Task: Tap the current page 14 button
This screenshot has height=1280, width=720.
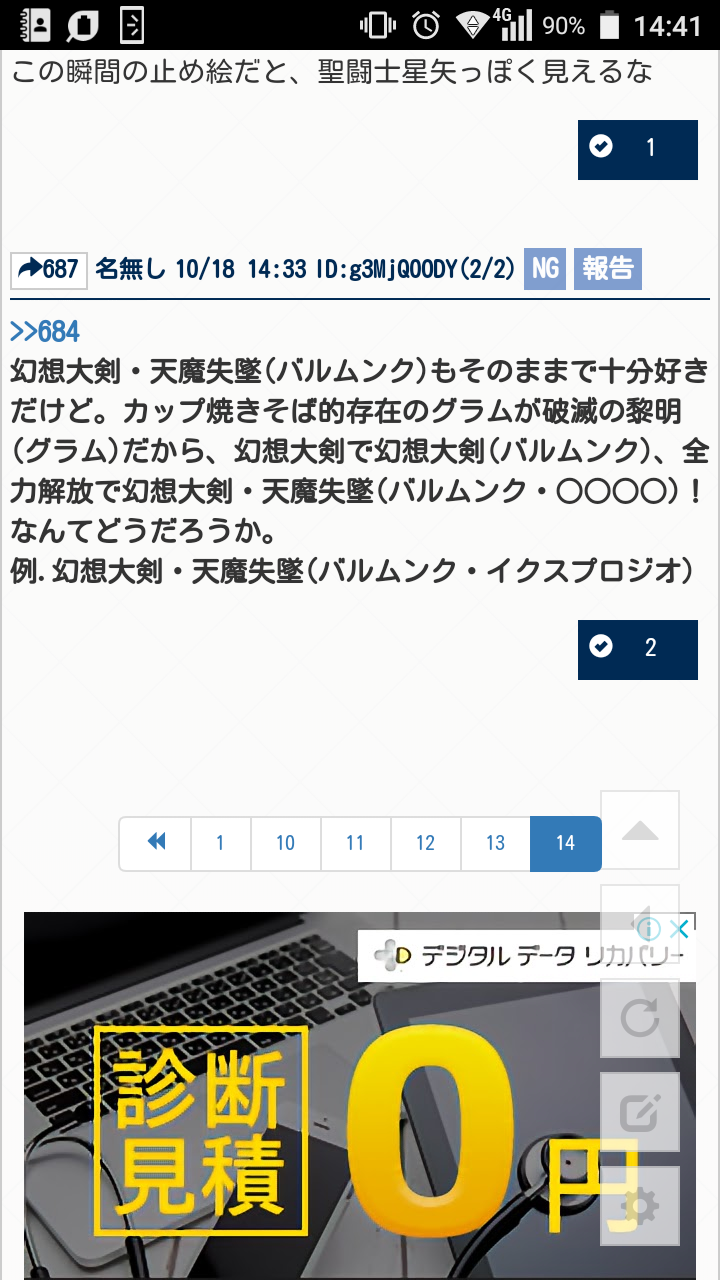Action: [566, 843]
